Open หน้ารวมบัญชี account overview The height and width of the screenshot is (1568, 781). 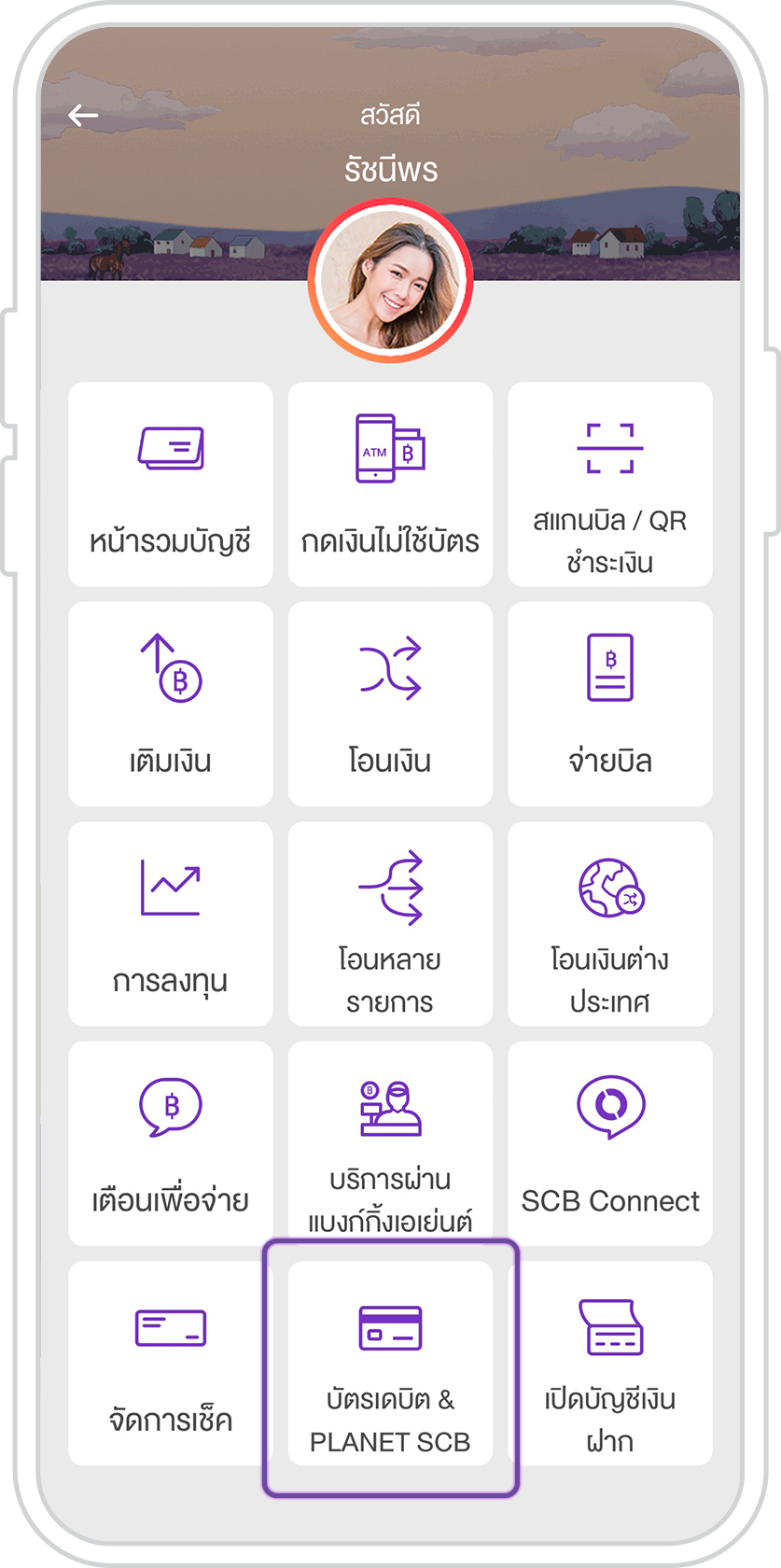click(x=171, y=484)
